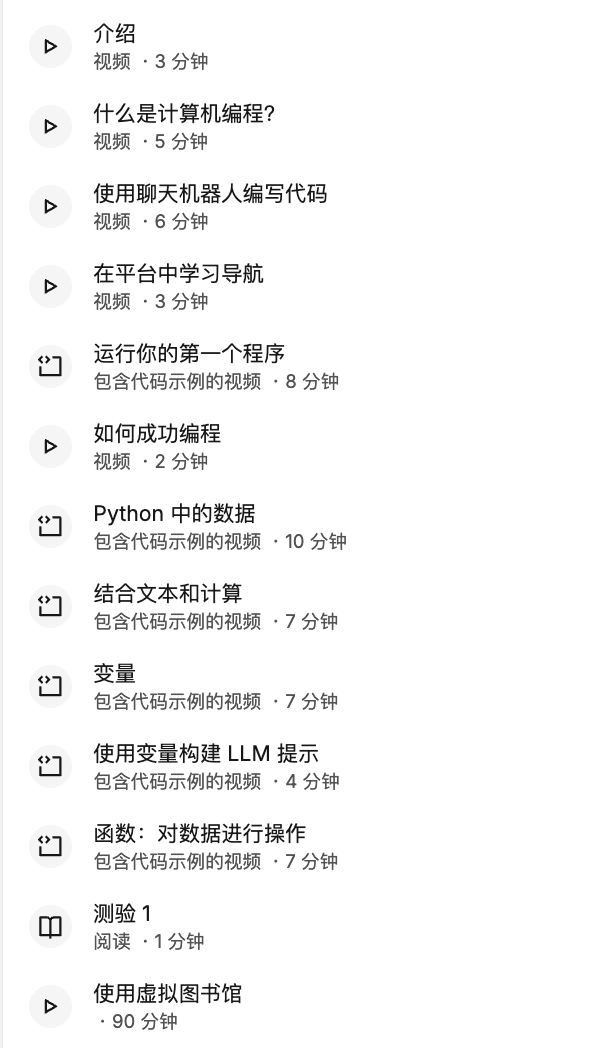
Task: Open the 使用虚拟图书馆 item
Action: (168, 994)
